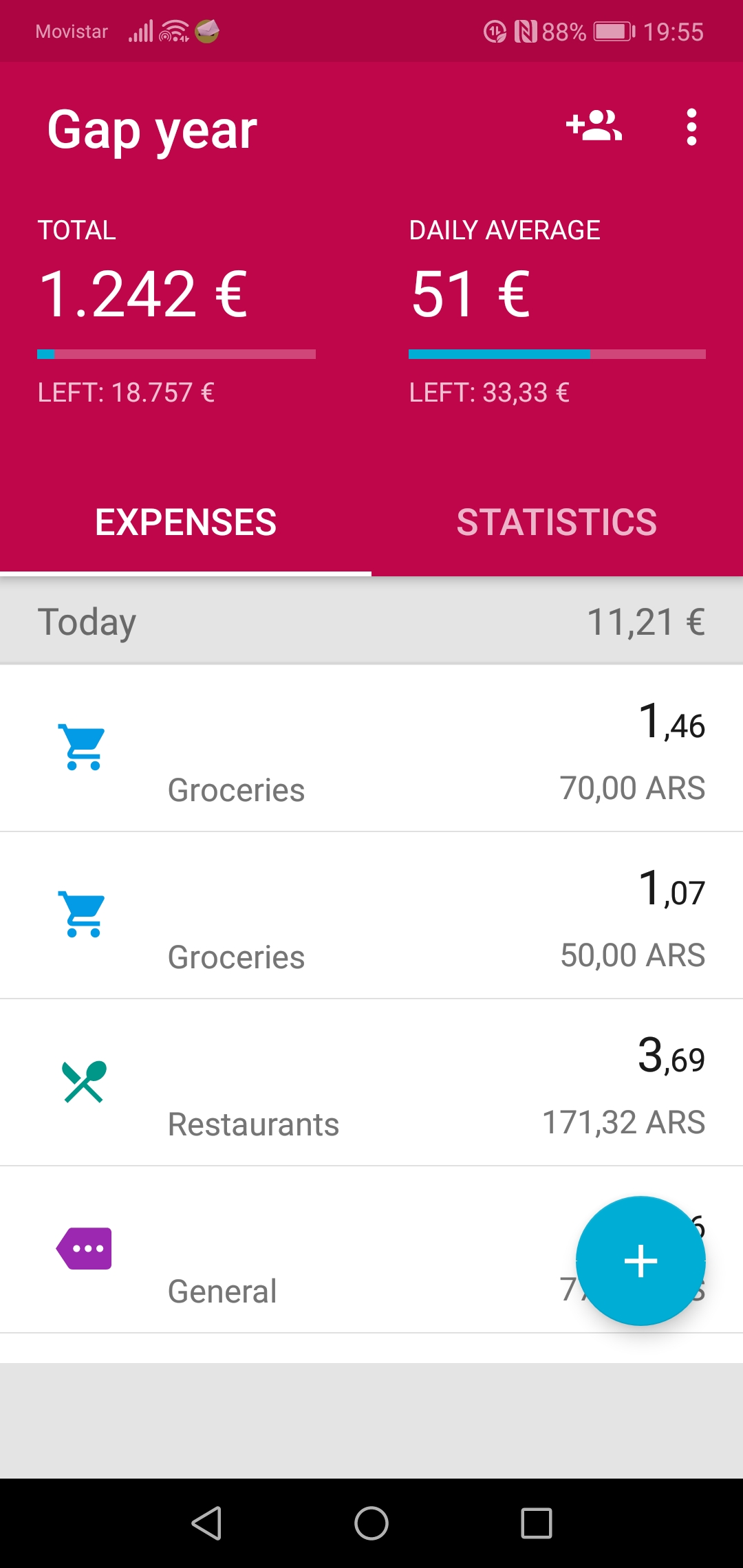
Task: Select the Expenses tab
Action: point(186,522)
